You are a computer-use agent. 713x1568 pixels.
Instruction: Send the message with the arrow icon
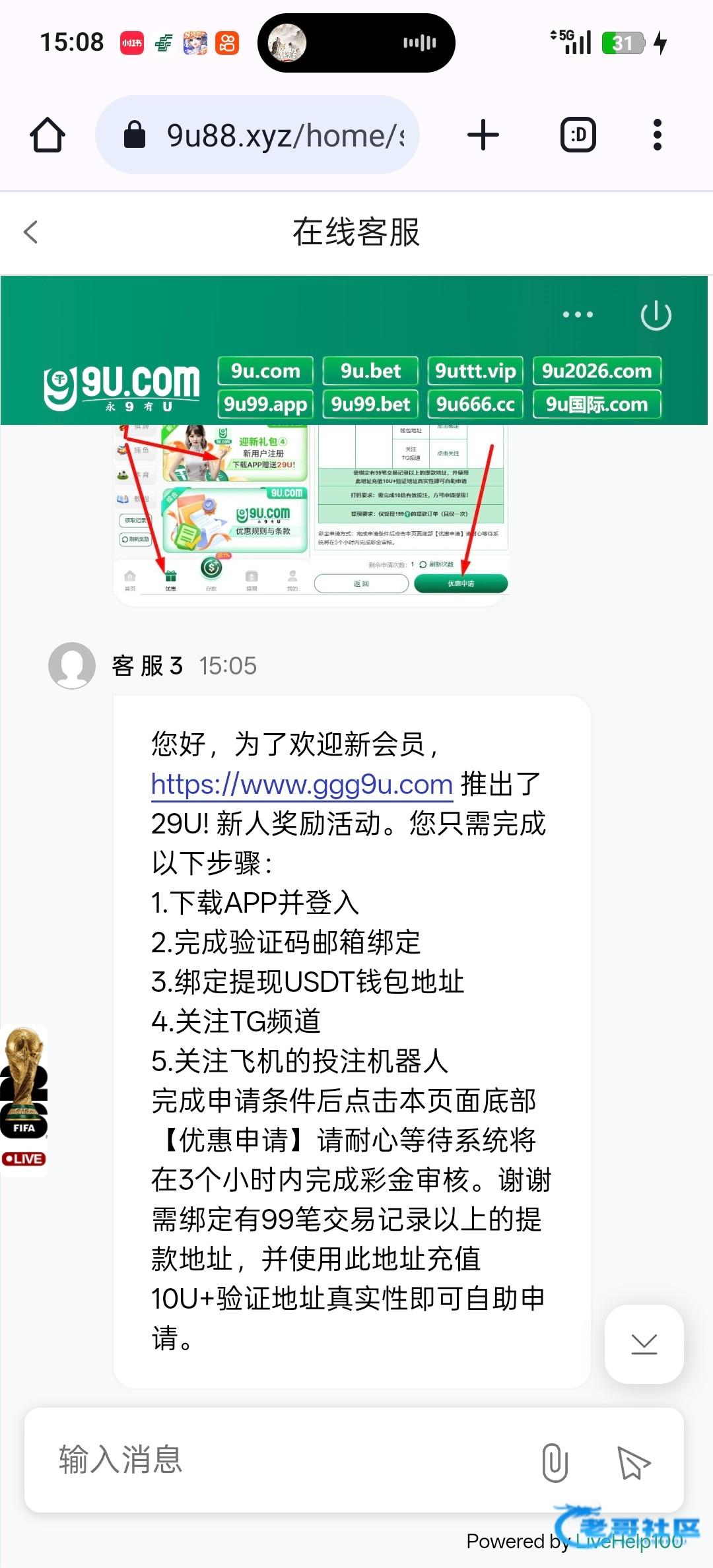click(634, 1462)
